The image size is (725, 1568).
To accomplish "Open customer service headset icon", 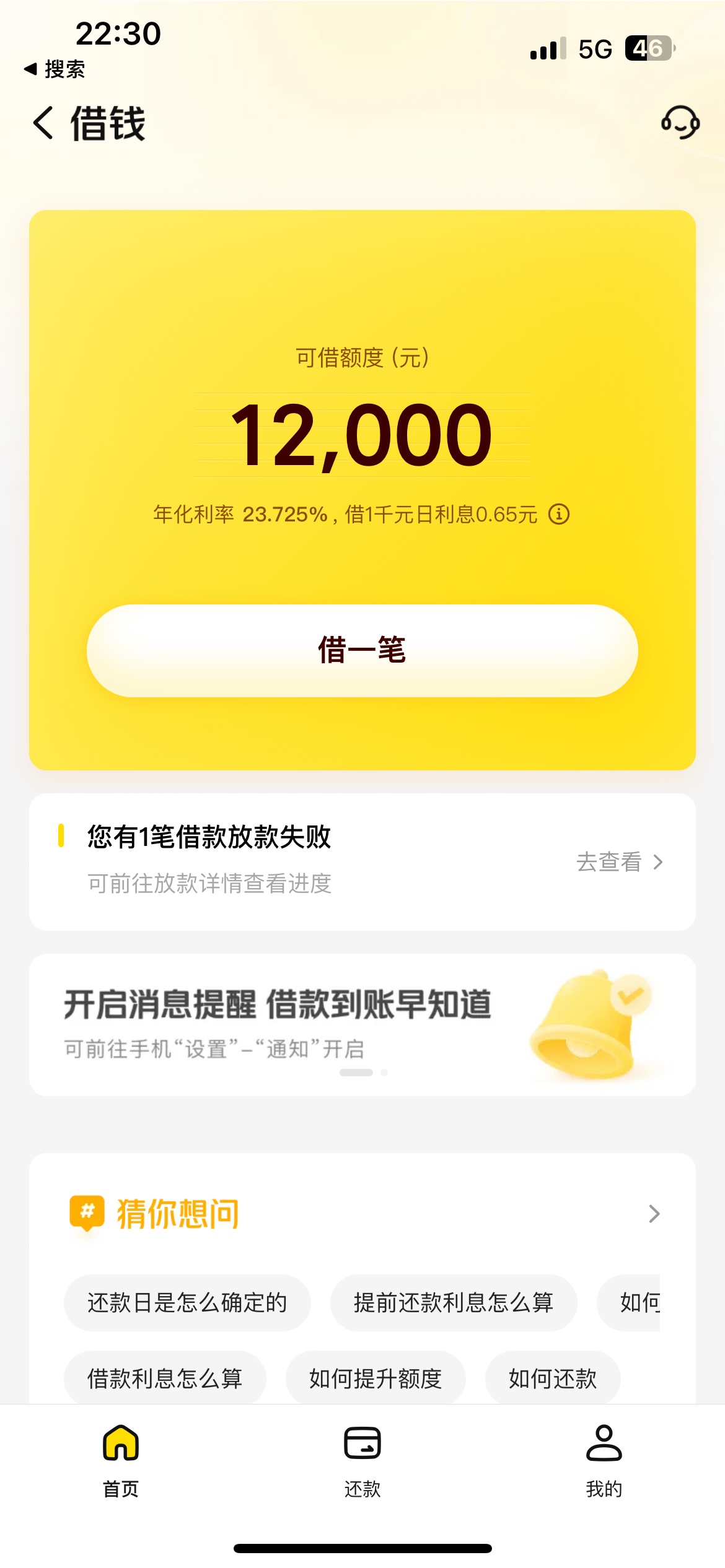I will pos(680,122).
